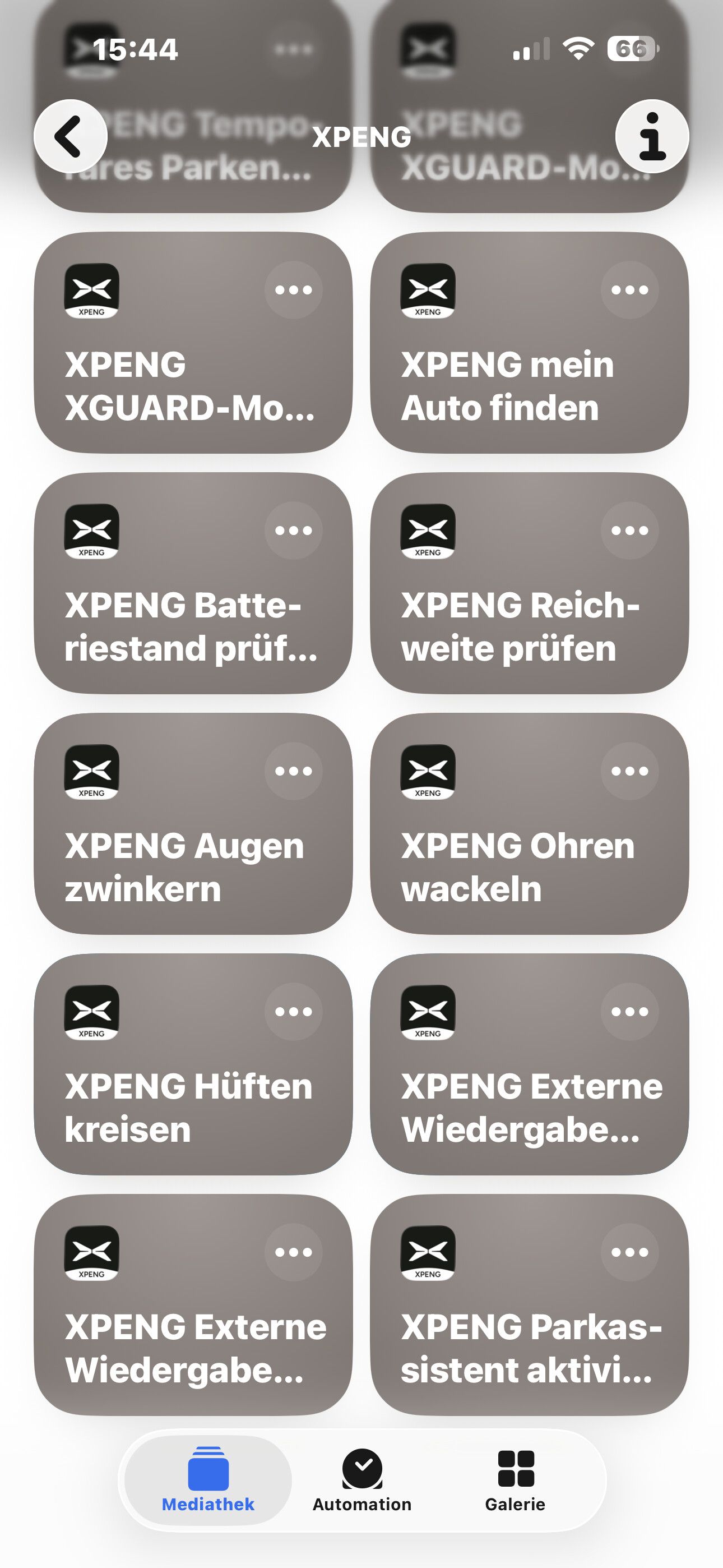Select the Mediathek tab
The height and width of the screenshot is (1568, 723).
[x=208, y=1479]
